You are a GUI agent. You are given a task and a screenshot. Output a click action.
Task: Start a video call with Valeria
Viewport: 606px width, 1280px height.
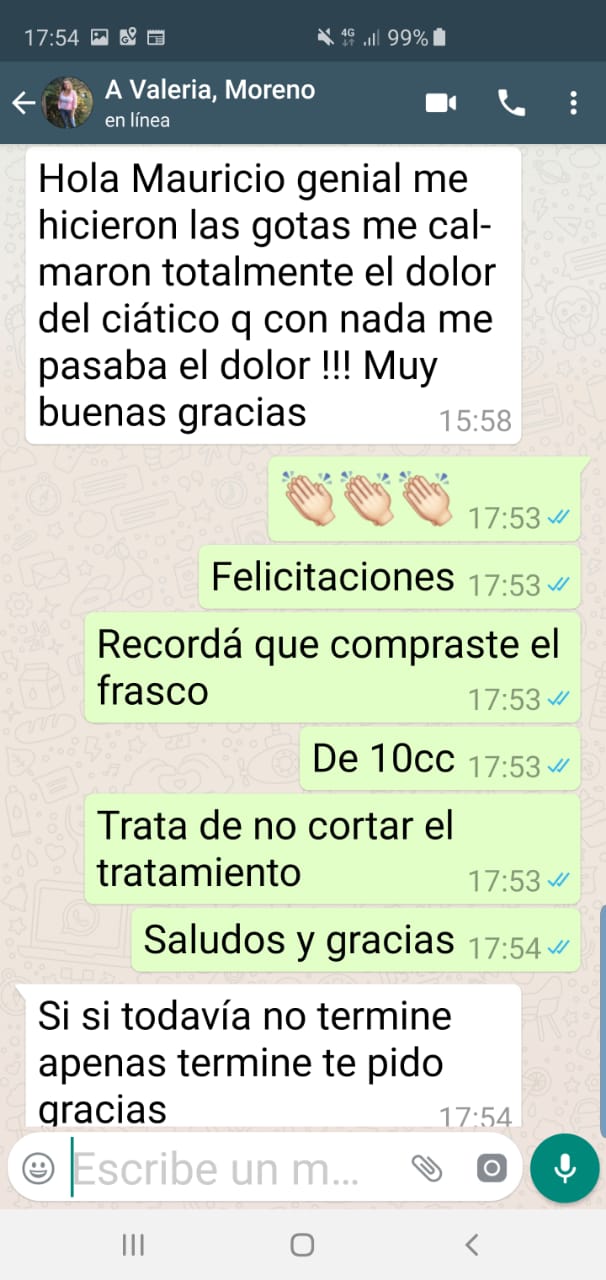[441, 103]
